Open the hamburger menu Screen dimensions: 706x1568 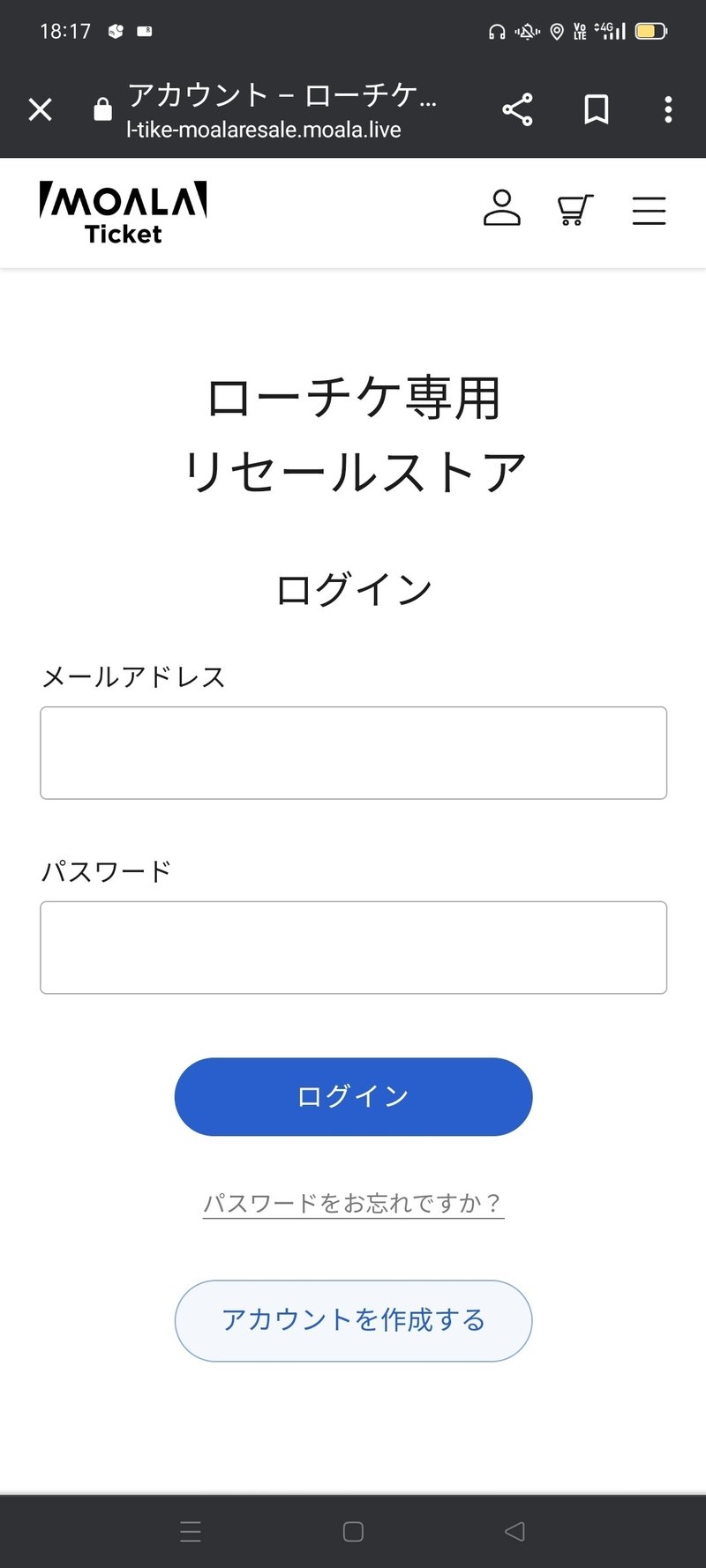pos(649,210)
